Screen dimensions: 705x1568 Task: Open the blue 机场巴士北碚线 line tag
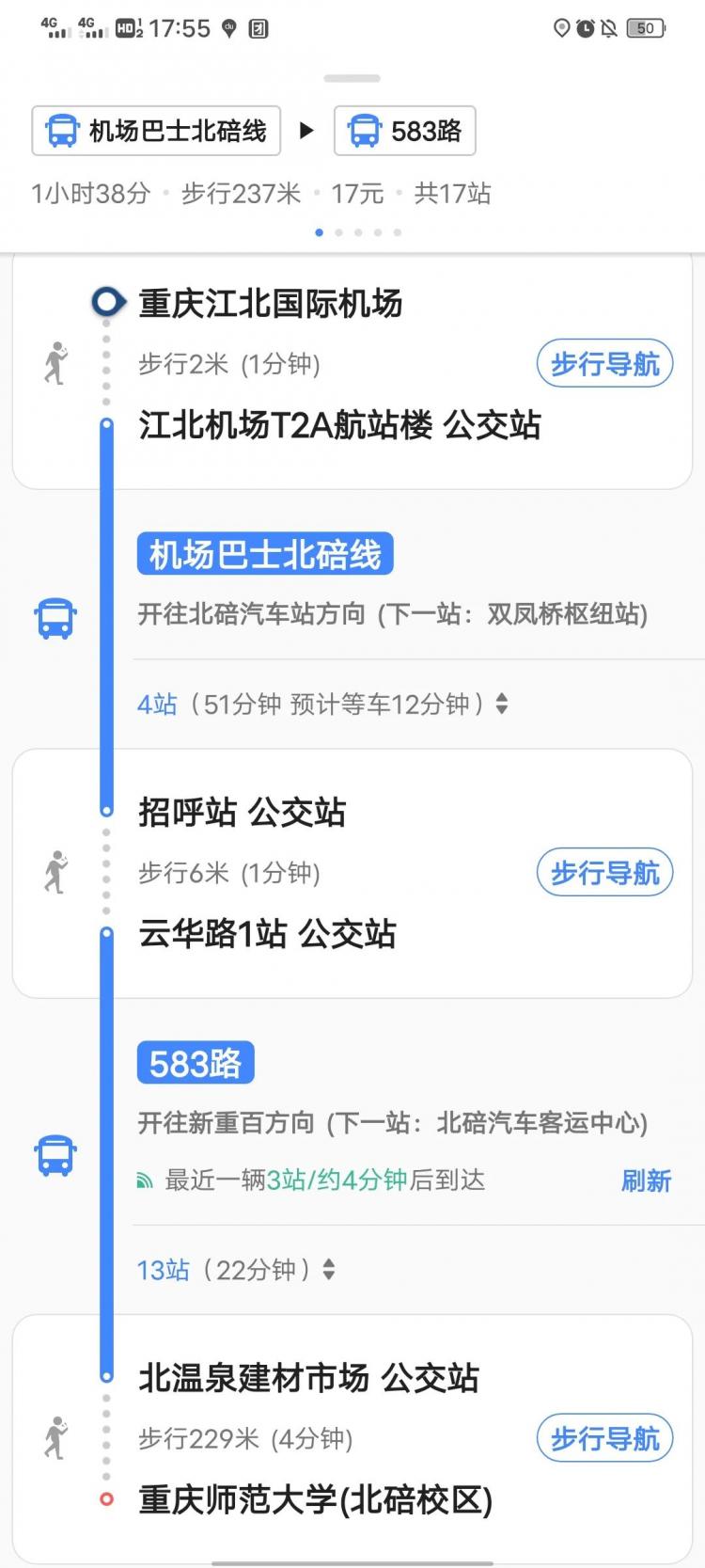[265, 554]
